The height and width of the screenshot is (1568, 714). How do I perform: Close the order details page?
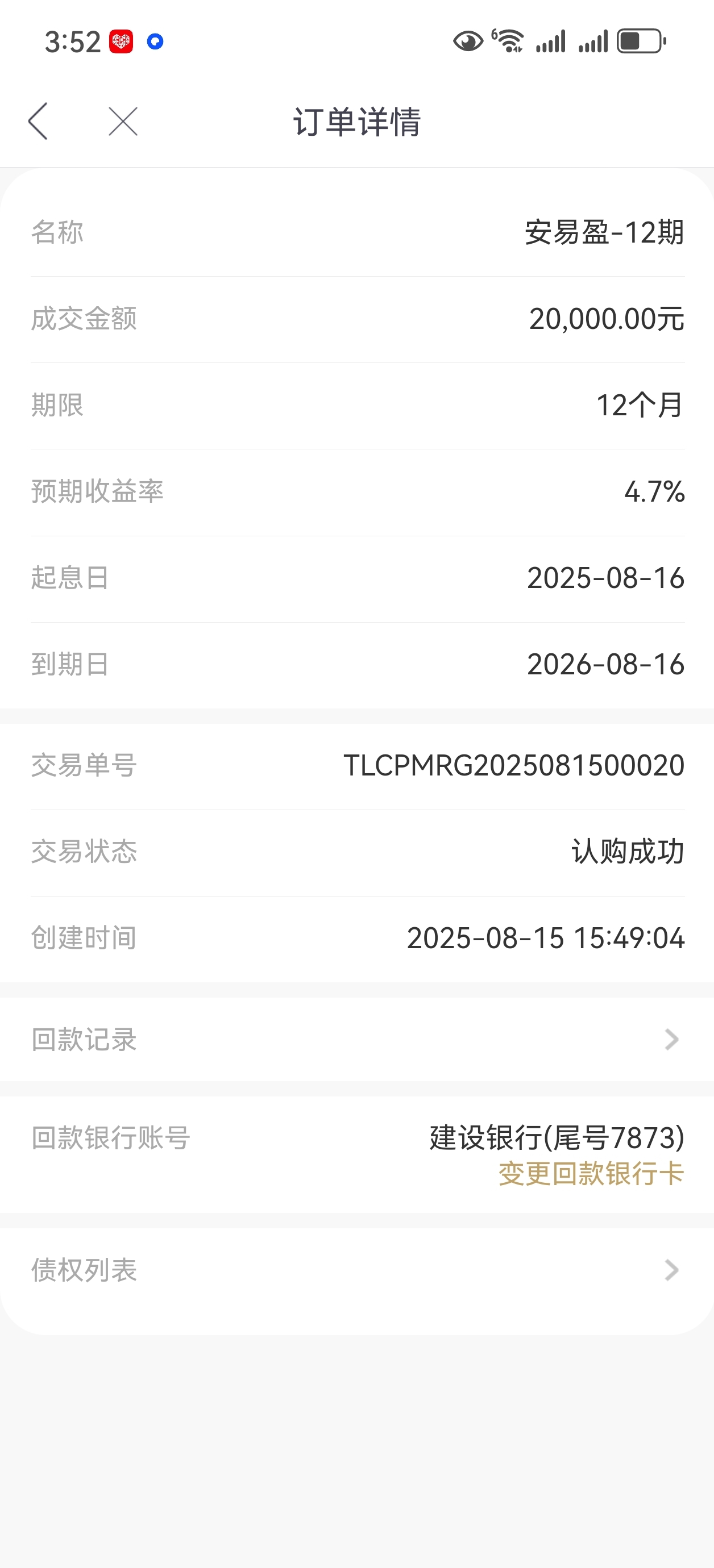(123, 121)
